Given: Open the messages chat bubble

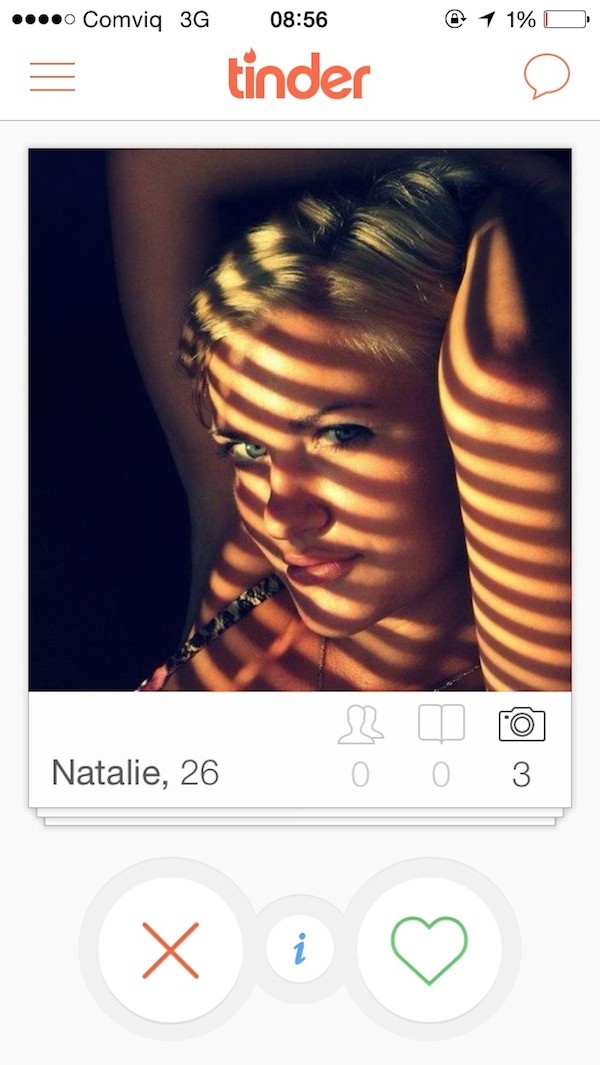Looking at the screenshot, I should (546, 76).
